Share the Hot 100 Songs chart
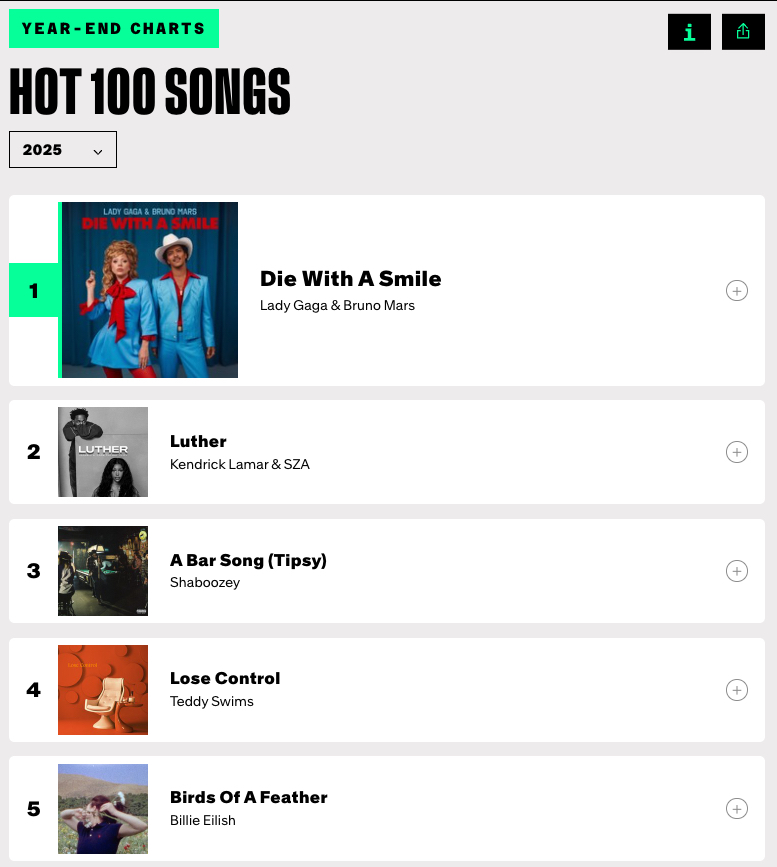Viewport: 777px width, 867px height. click(x=743, y=32)
